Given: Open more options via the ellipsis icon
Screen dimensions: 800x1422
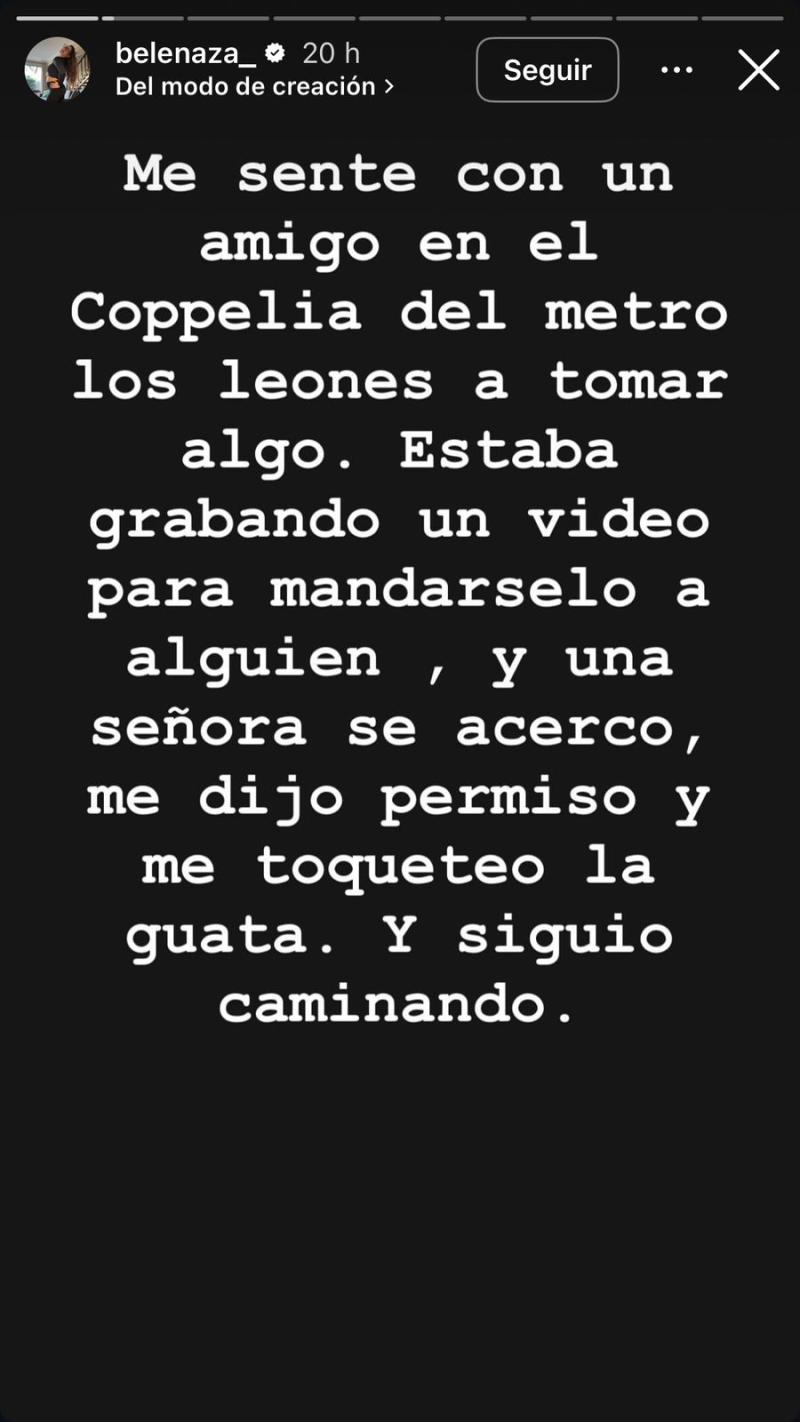Looking at the screenshot, I should coord(678,69).
